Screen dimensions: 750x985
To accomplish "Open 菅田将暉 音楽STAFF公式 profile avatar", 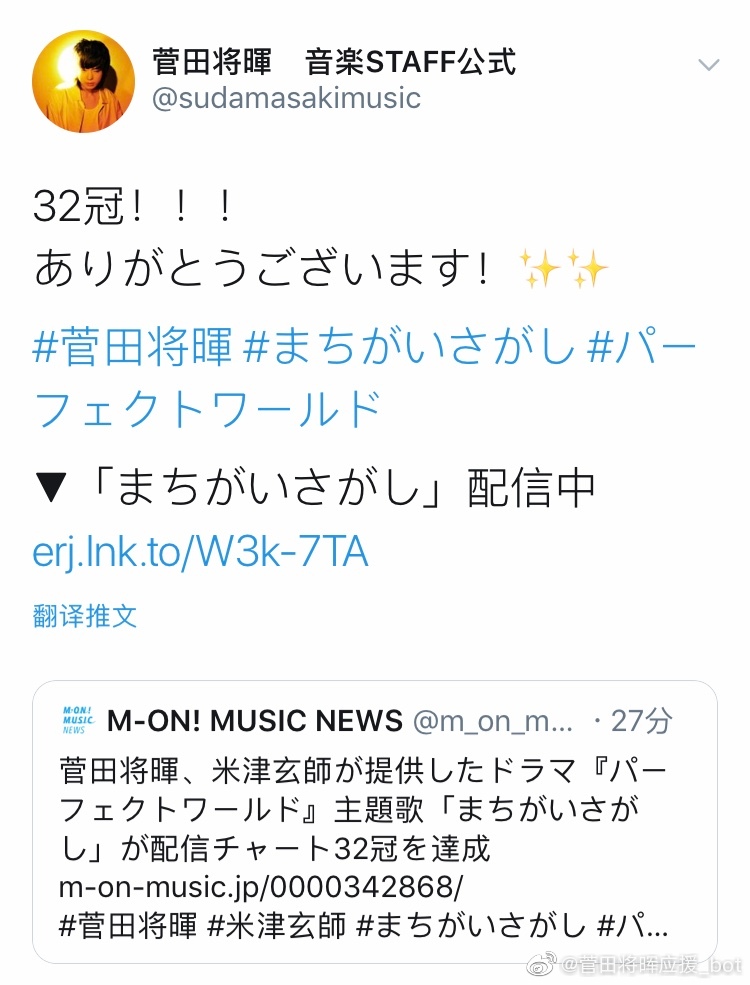I will (x=84, y=81).
